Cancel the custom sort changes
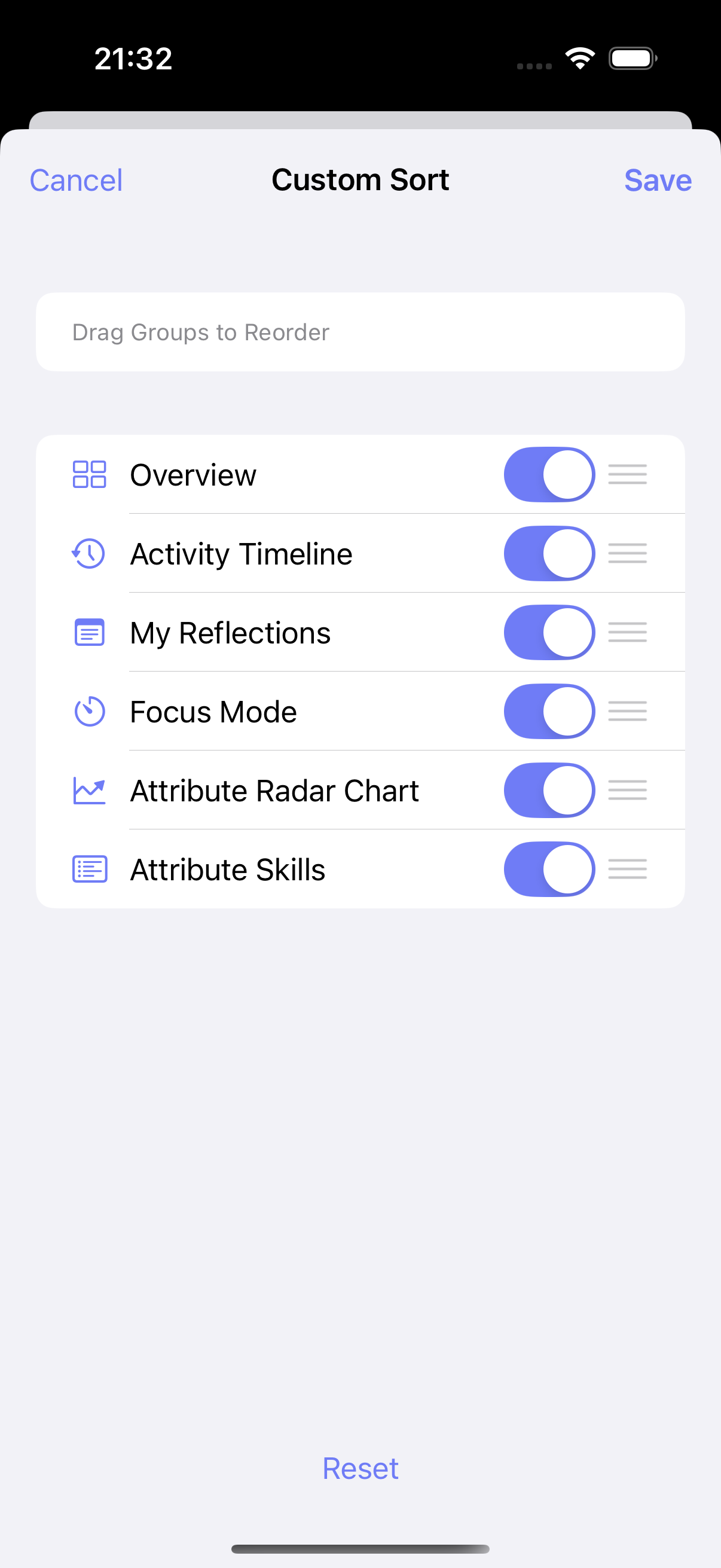This screenshot has height=1568, width=721. (76, 180)
